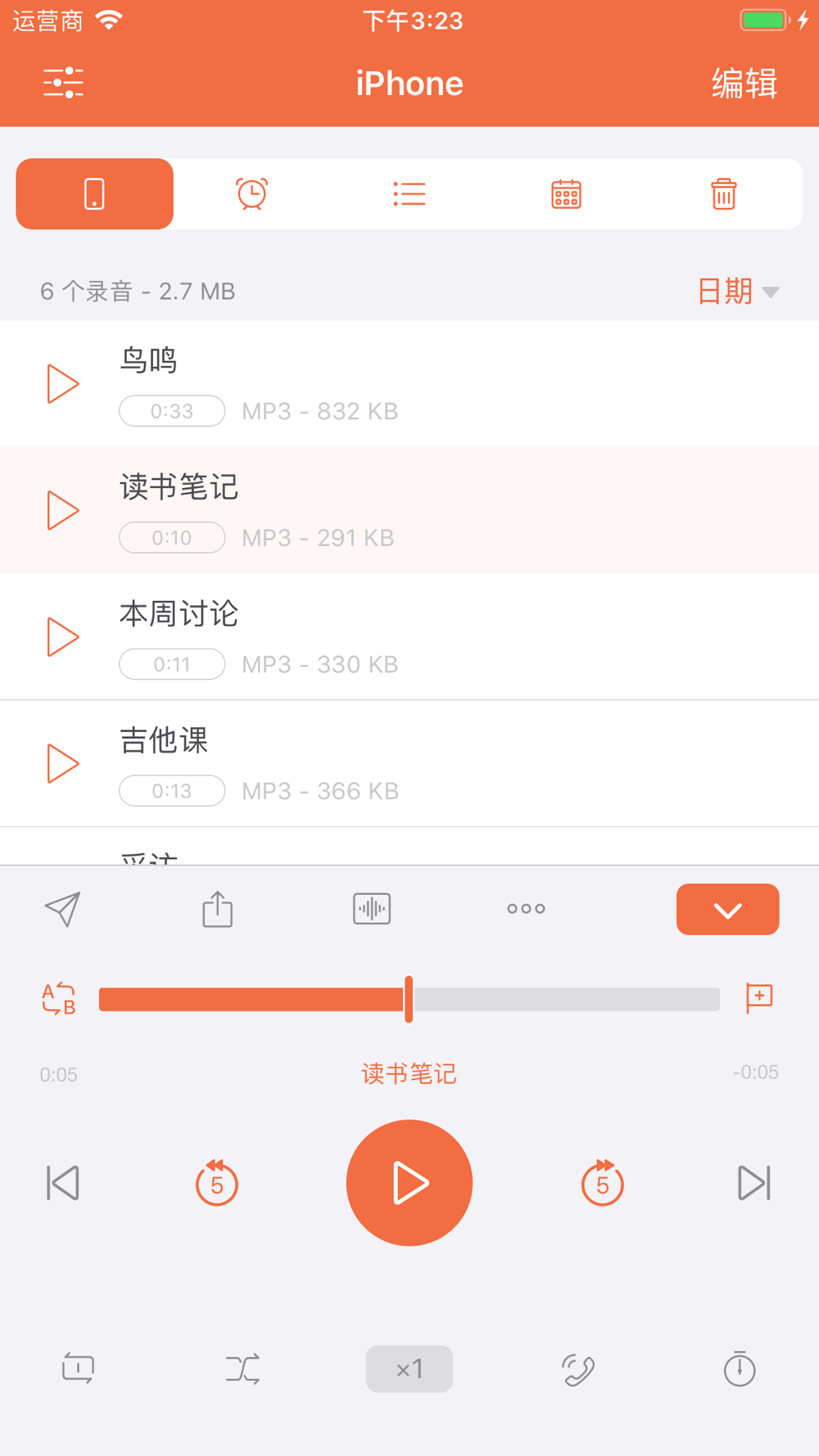Collapse the player panel

(727, 909)
